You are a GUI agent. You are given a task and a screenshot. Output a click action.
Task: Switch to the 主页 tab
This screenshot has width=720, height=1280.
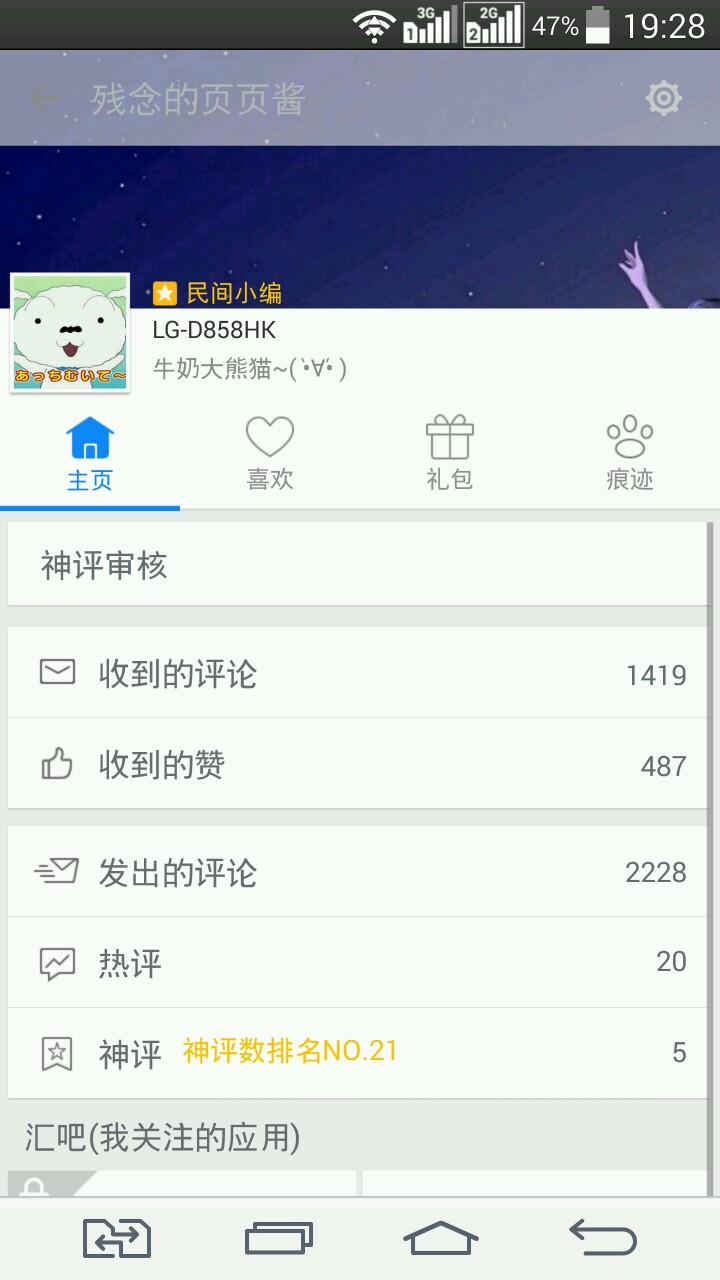90,455
